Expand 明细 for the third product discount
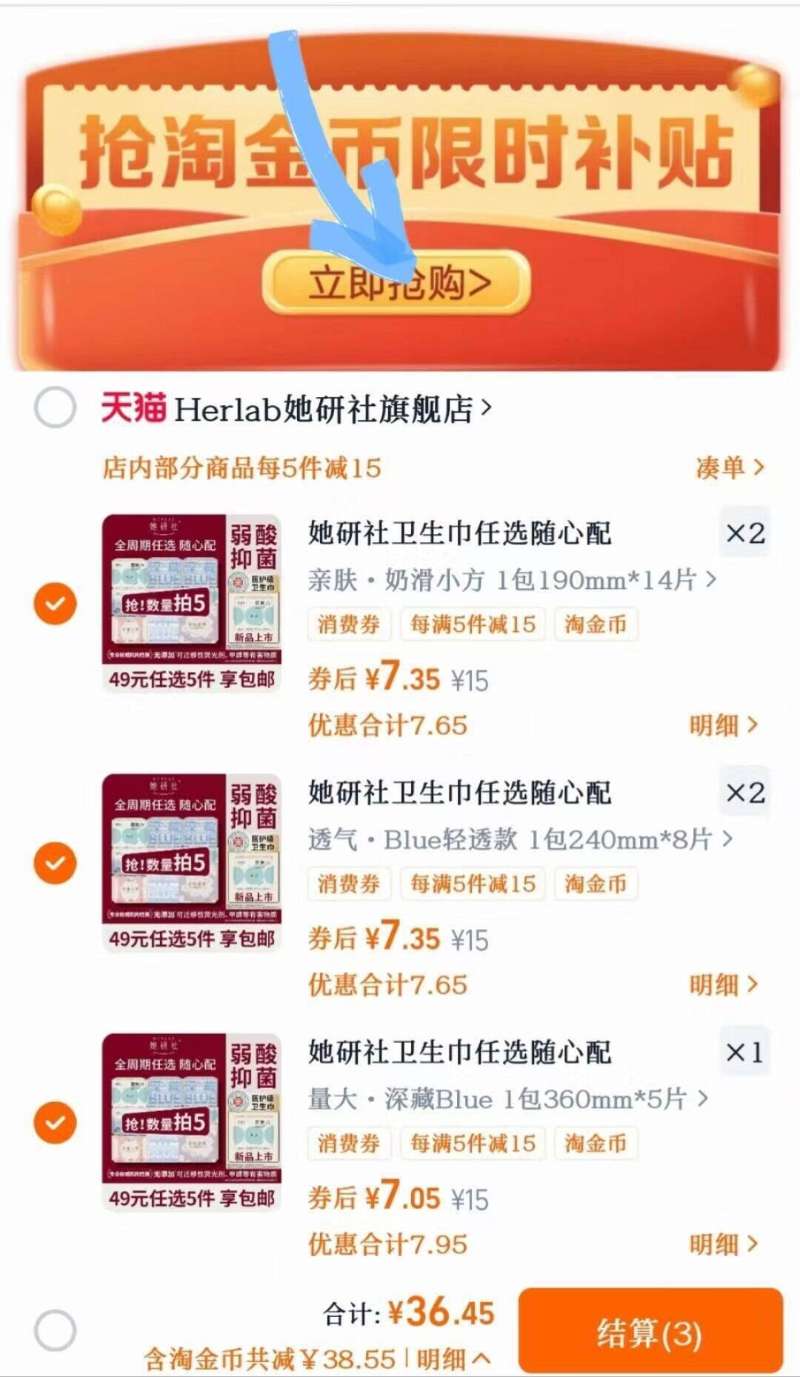 click(723, 1245)
